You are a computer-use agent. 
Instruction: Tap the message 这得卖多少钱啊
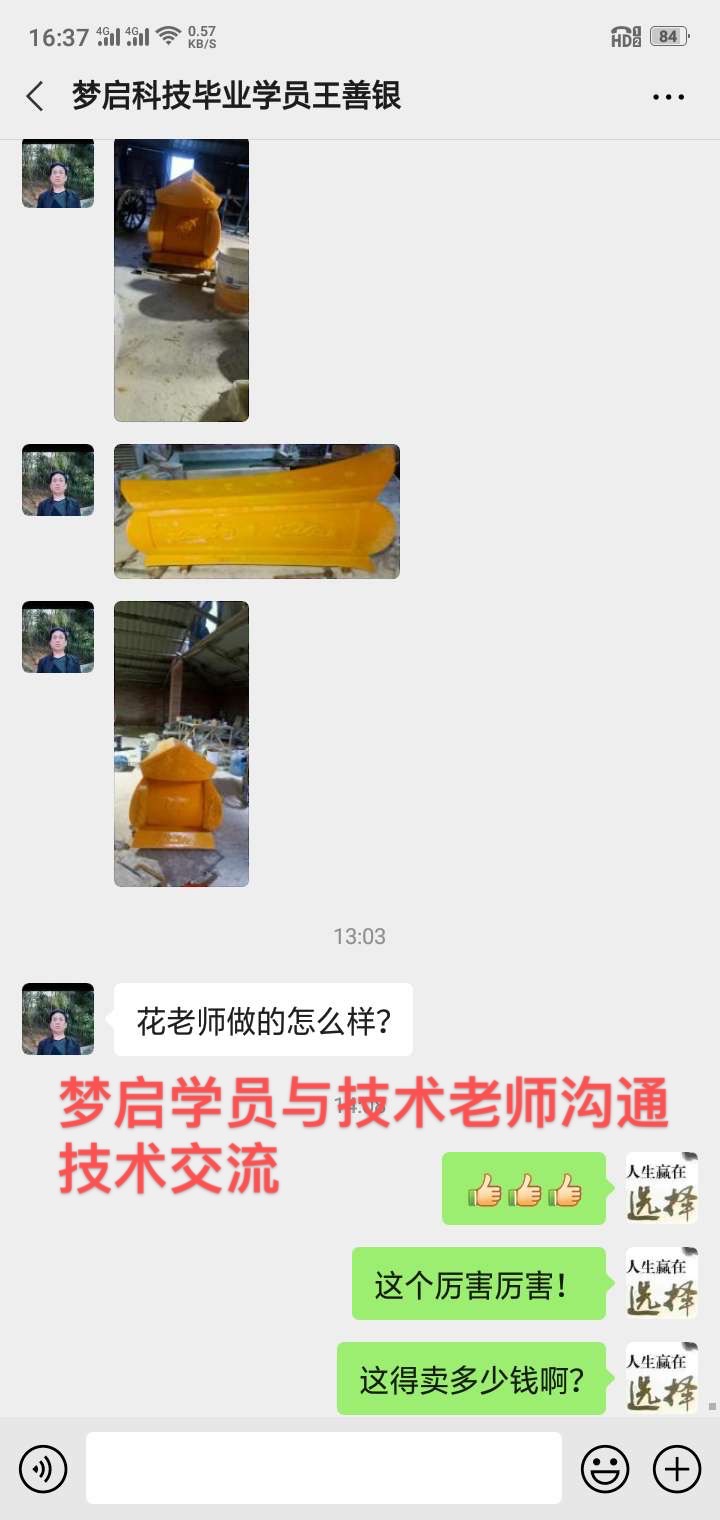tap(471, 1378)
